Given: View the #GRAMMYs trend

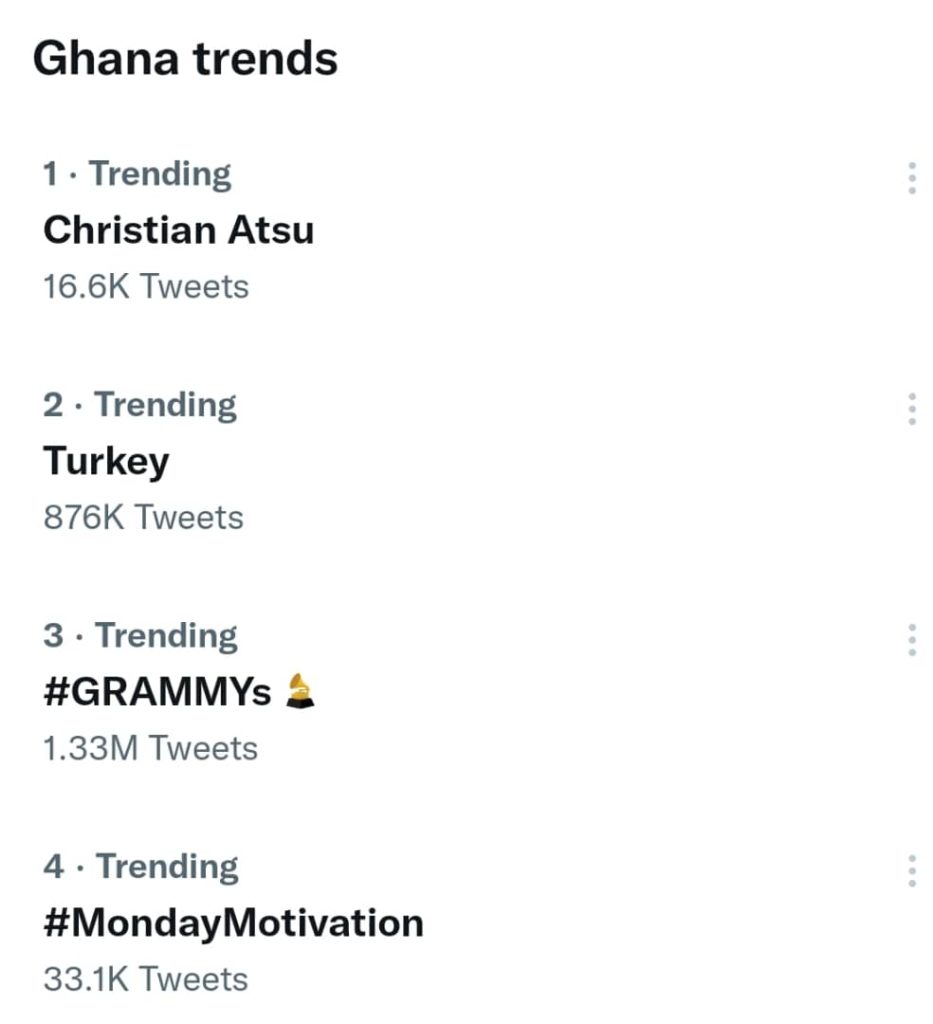Looking at the screenshot, I should (x=157, y=692).
